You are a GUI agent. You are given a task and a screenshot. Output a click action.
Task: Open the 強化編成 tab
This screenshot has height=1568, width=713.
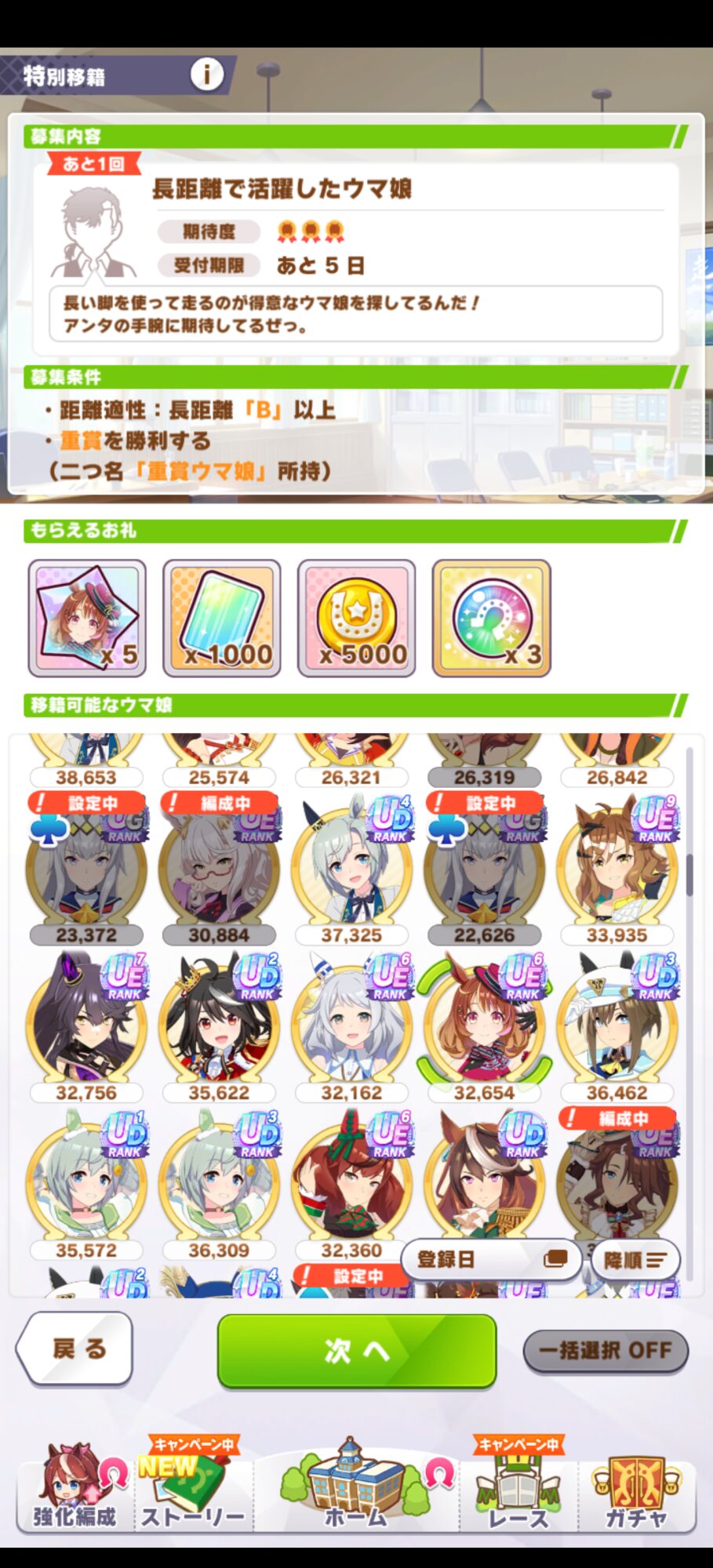coord(75,1488)
